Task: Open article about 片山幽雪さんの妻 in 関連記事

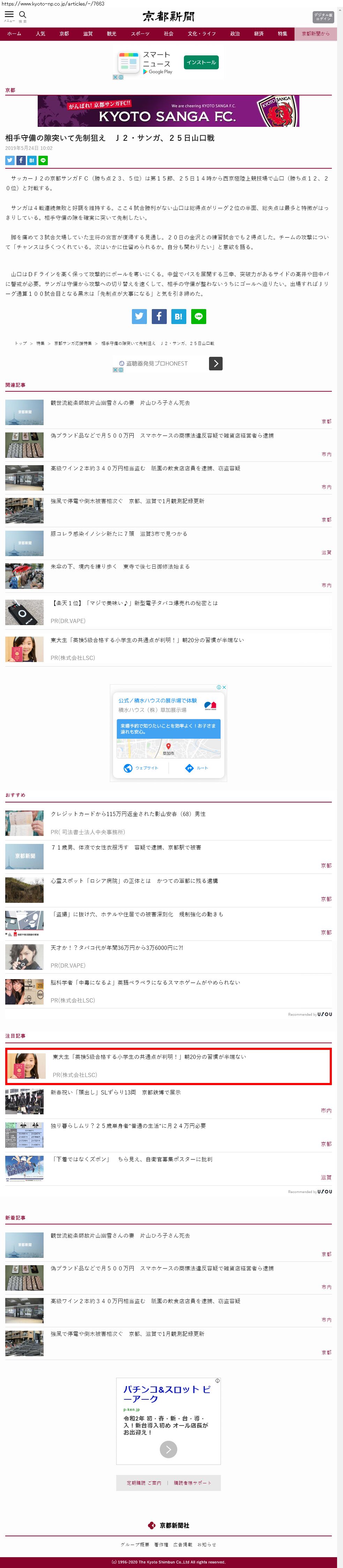Action: click(x=120, y=403)
